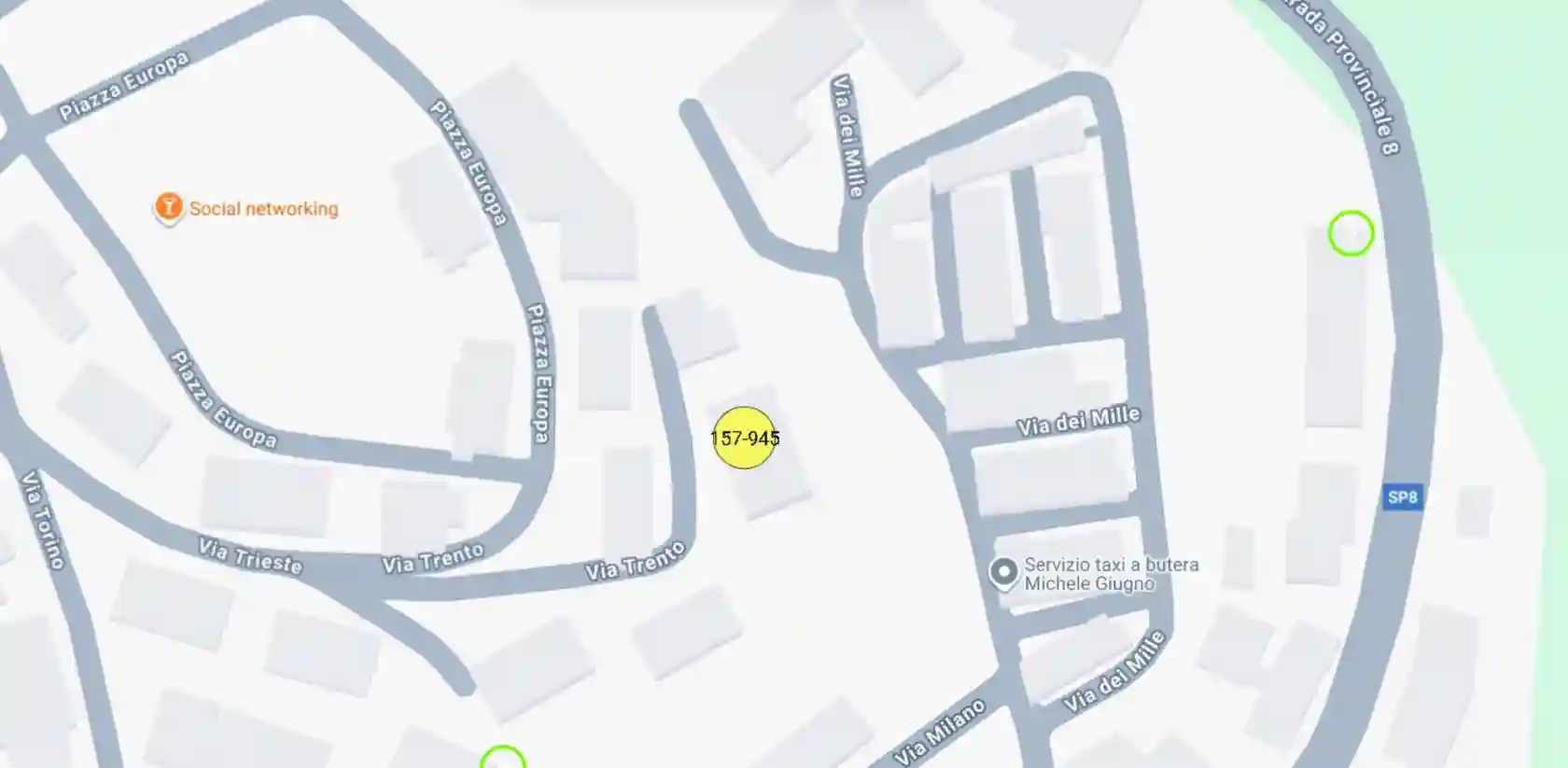Tap the green circle marker beside Strada Provinciale 8
Image resolution: width=1568 pixels, height=768 pixels.
tap(1351, 233)
